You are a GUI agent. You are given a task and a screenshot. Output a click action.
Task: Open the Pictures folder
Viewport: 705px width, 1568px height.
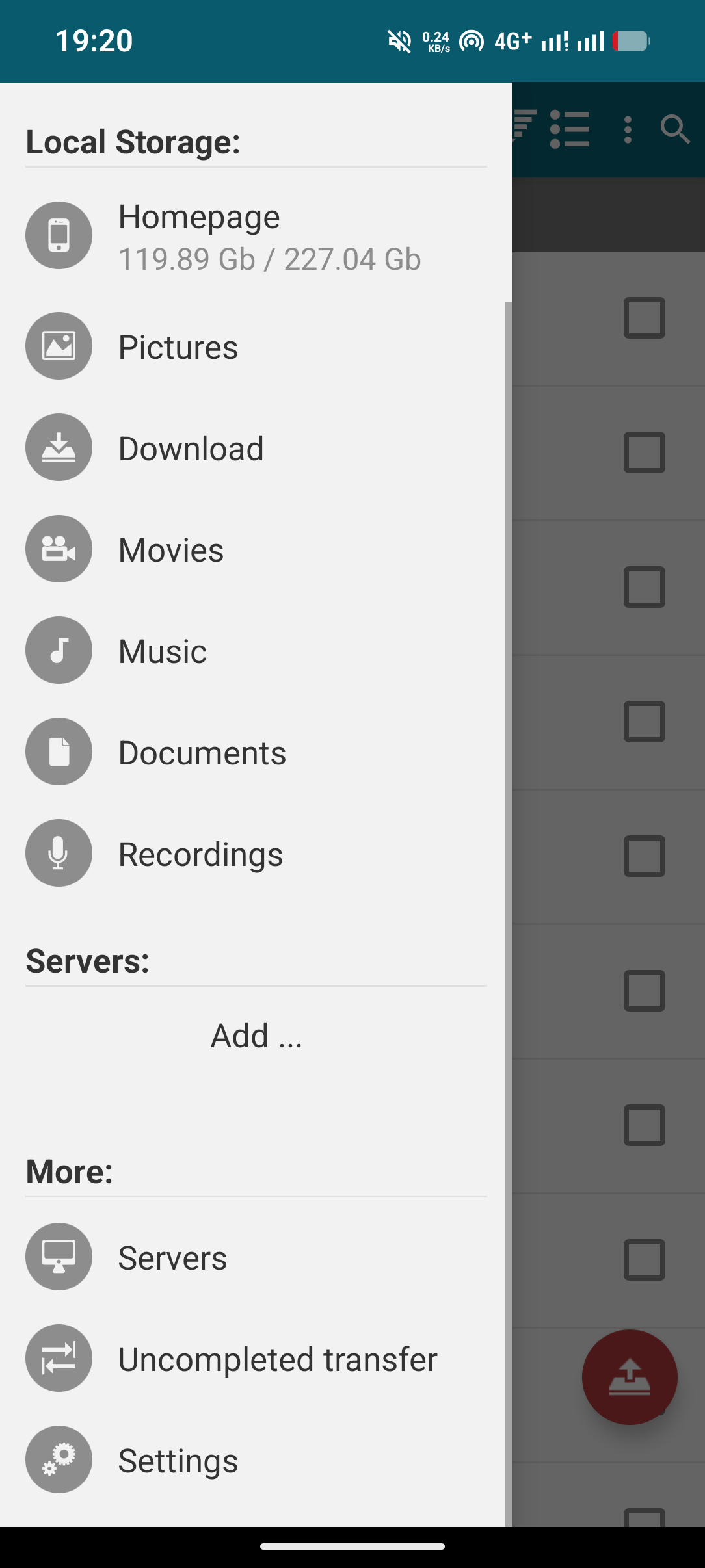click(x=256, y=346)
